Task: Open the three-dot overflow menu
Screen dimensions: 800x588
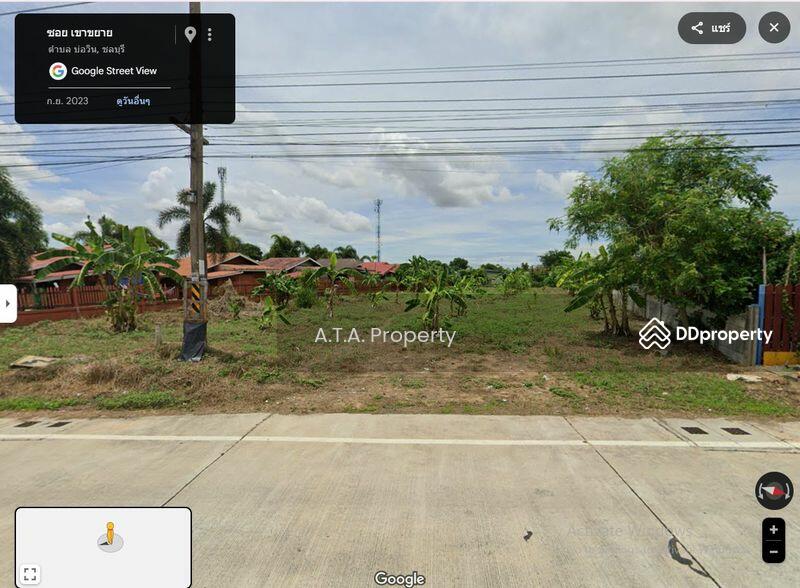Action: [x=209, y=35]
